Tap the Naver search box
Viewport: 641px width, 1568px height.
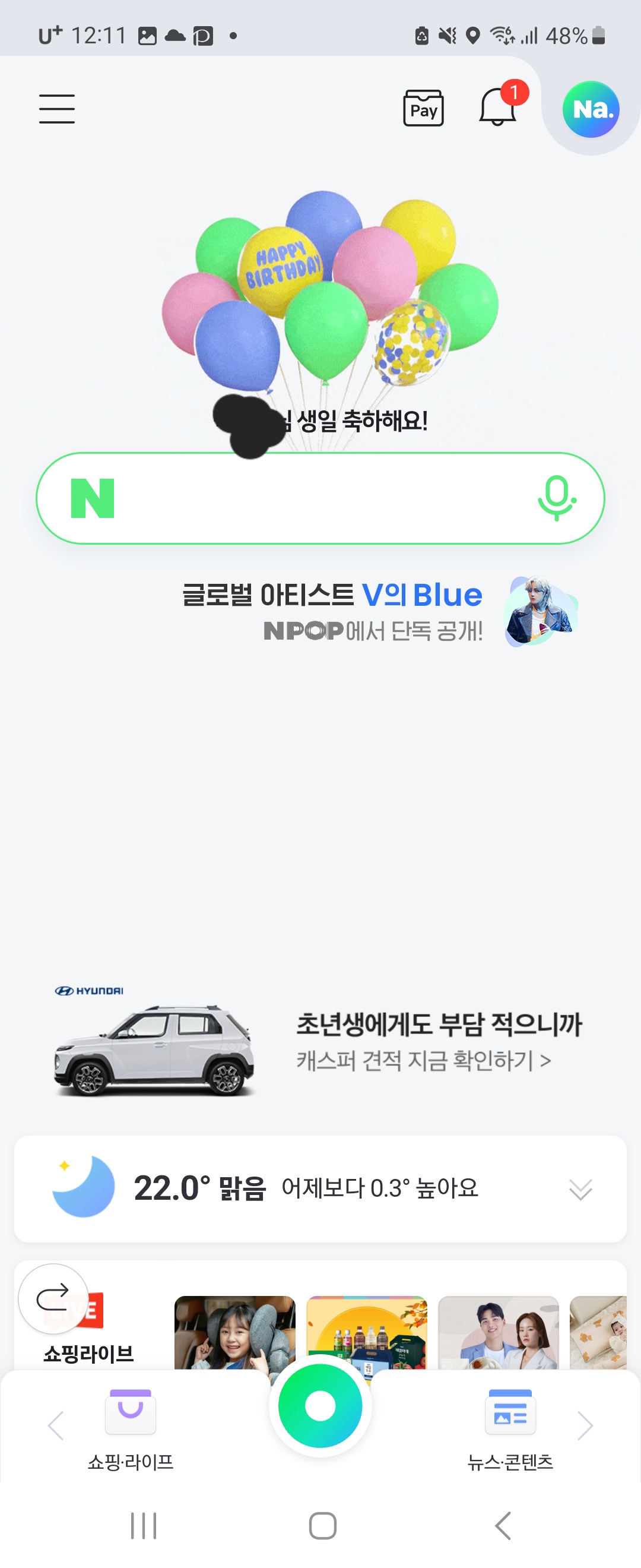320,498
